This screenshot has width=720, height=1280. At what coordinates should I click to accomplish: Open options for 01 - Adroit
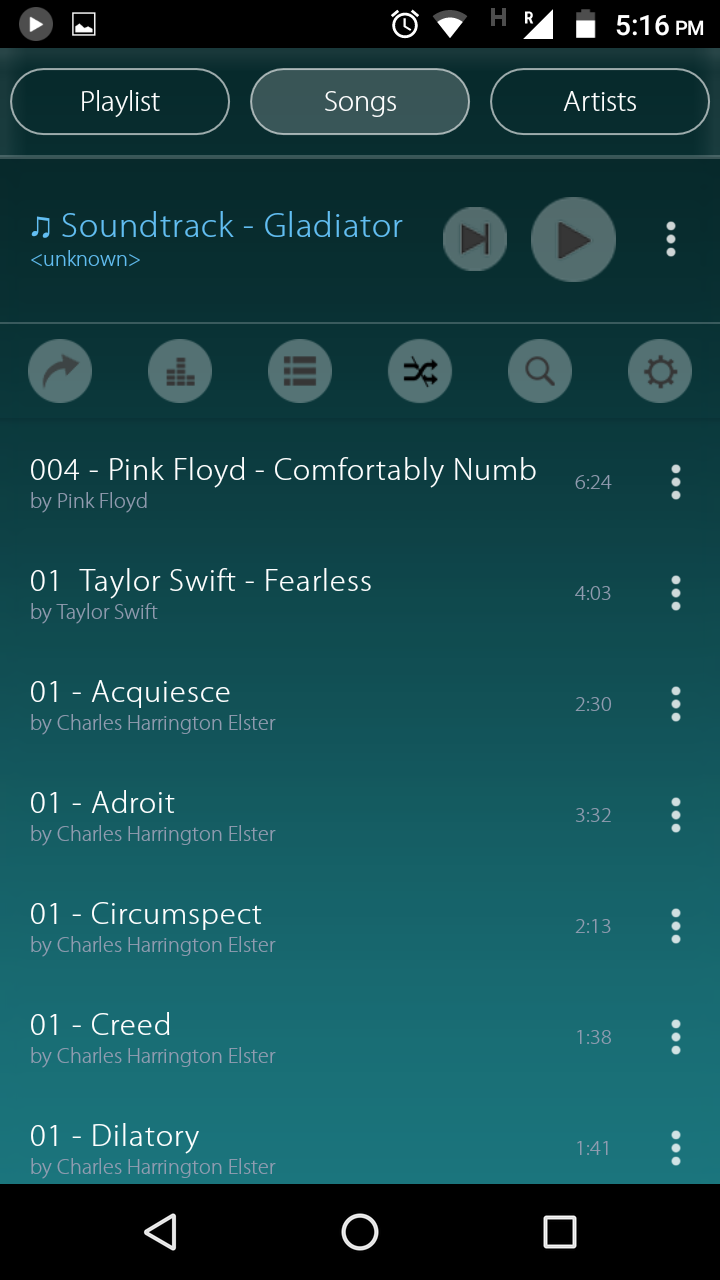click(x=676, y=815)
